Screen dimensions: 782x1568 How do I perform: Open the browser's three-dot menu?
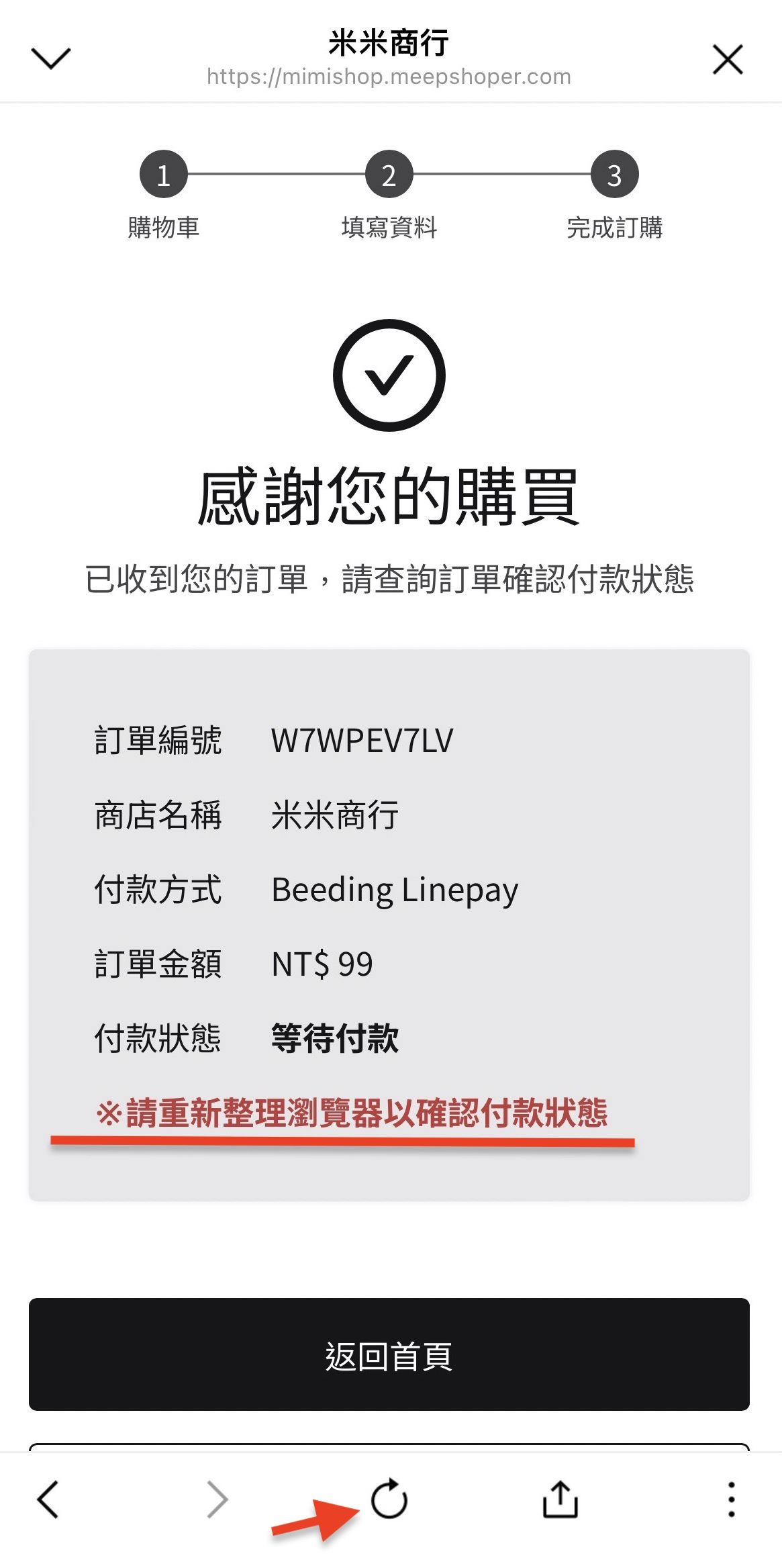tap(731, 1499)
